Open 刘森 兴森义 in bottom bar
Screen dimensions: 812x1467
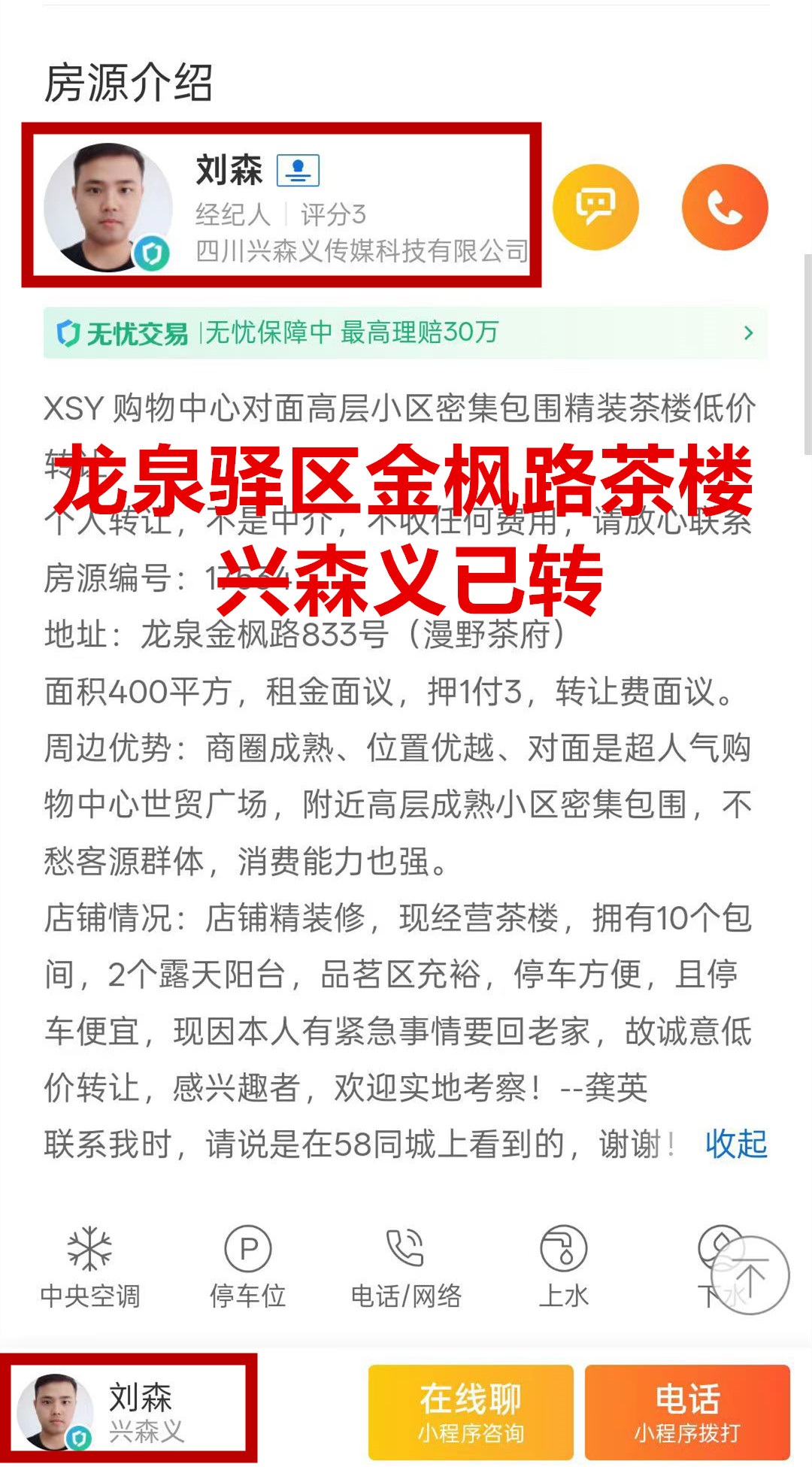point(129,1412)
